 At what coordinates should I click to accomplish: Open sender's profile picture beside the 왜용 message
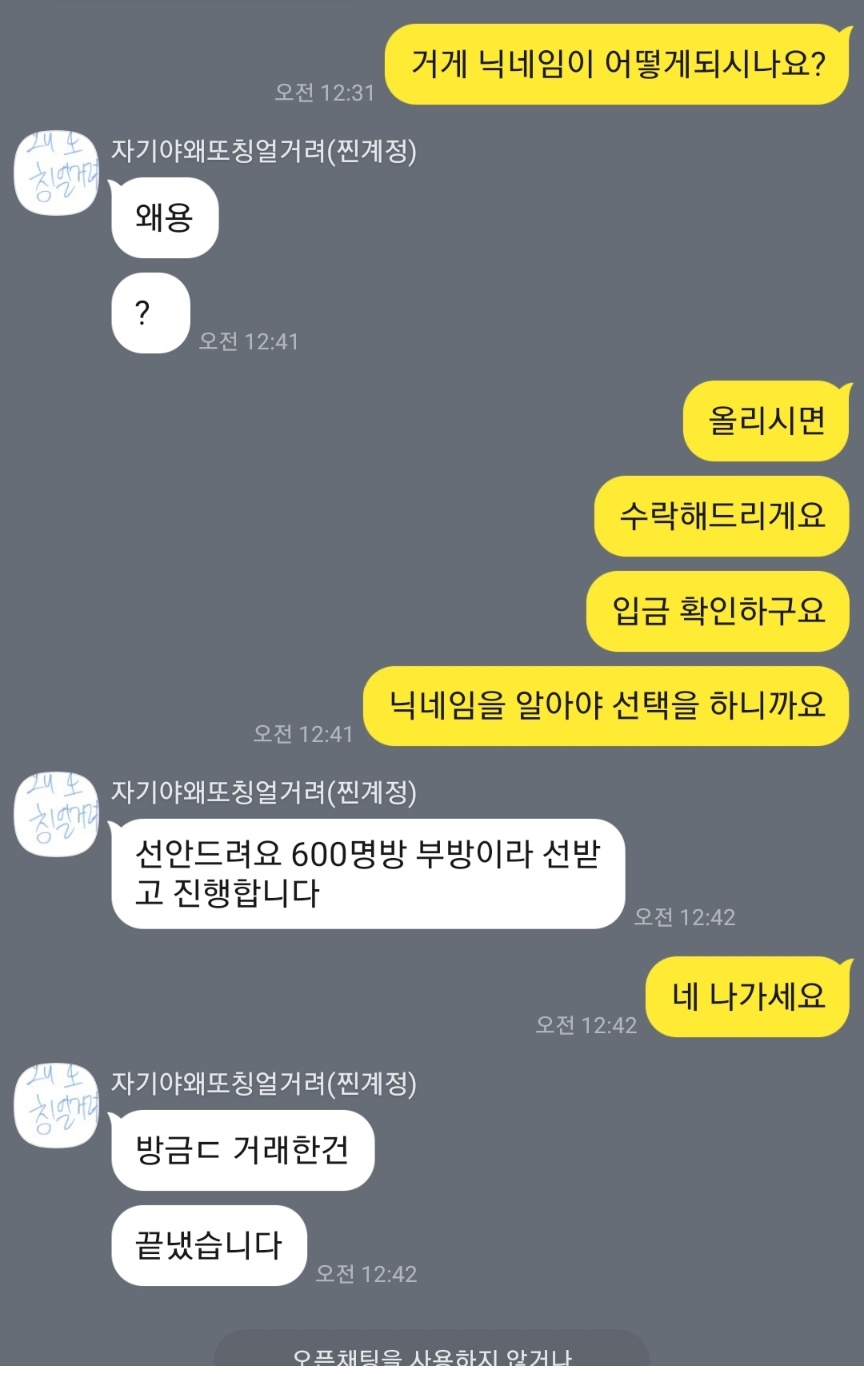[x=57, y=173]
